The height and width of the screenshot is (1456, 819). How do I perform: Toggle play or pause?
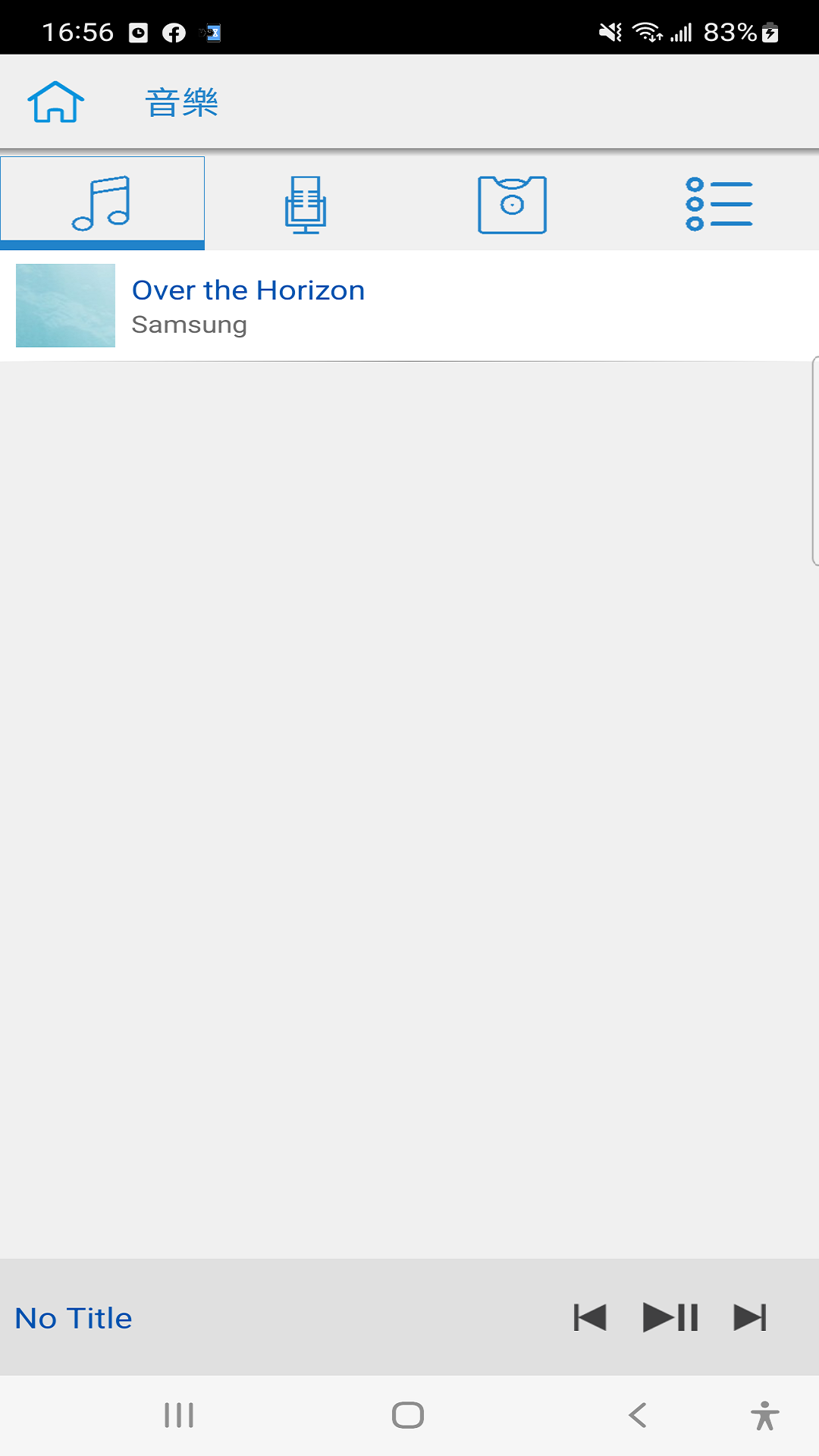pos(670,1317)
